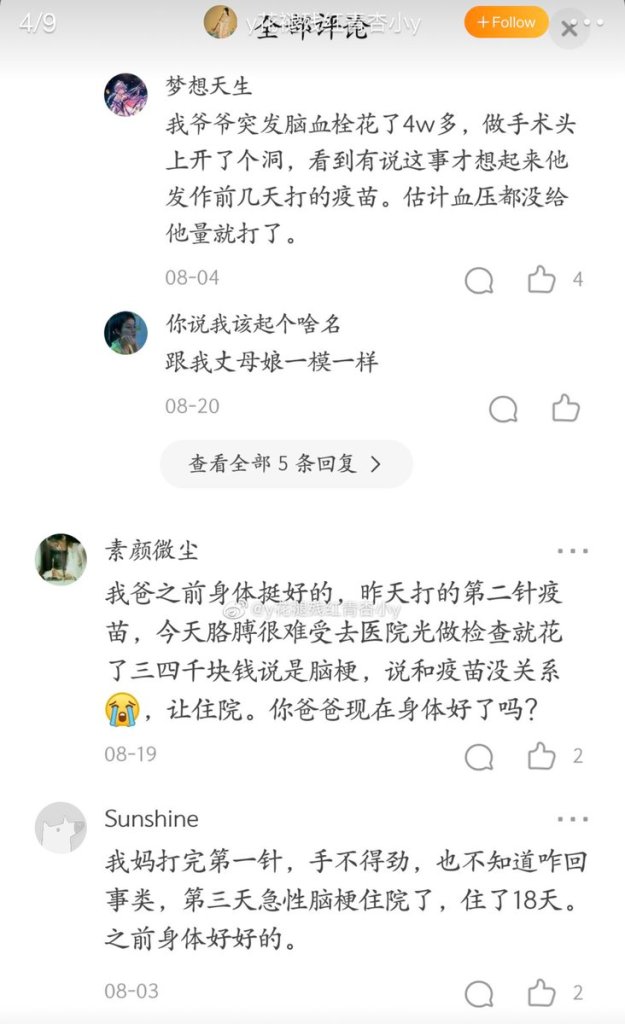Open 梦想天生's profile avatar

pos(126,94)
